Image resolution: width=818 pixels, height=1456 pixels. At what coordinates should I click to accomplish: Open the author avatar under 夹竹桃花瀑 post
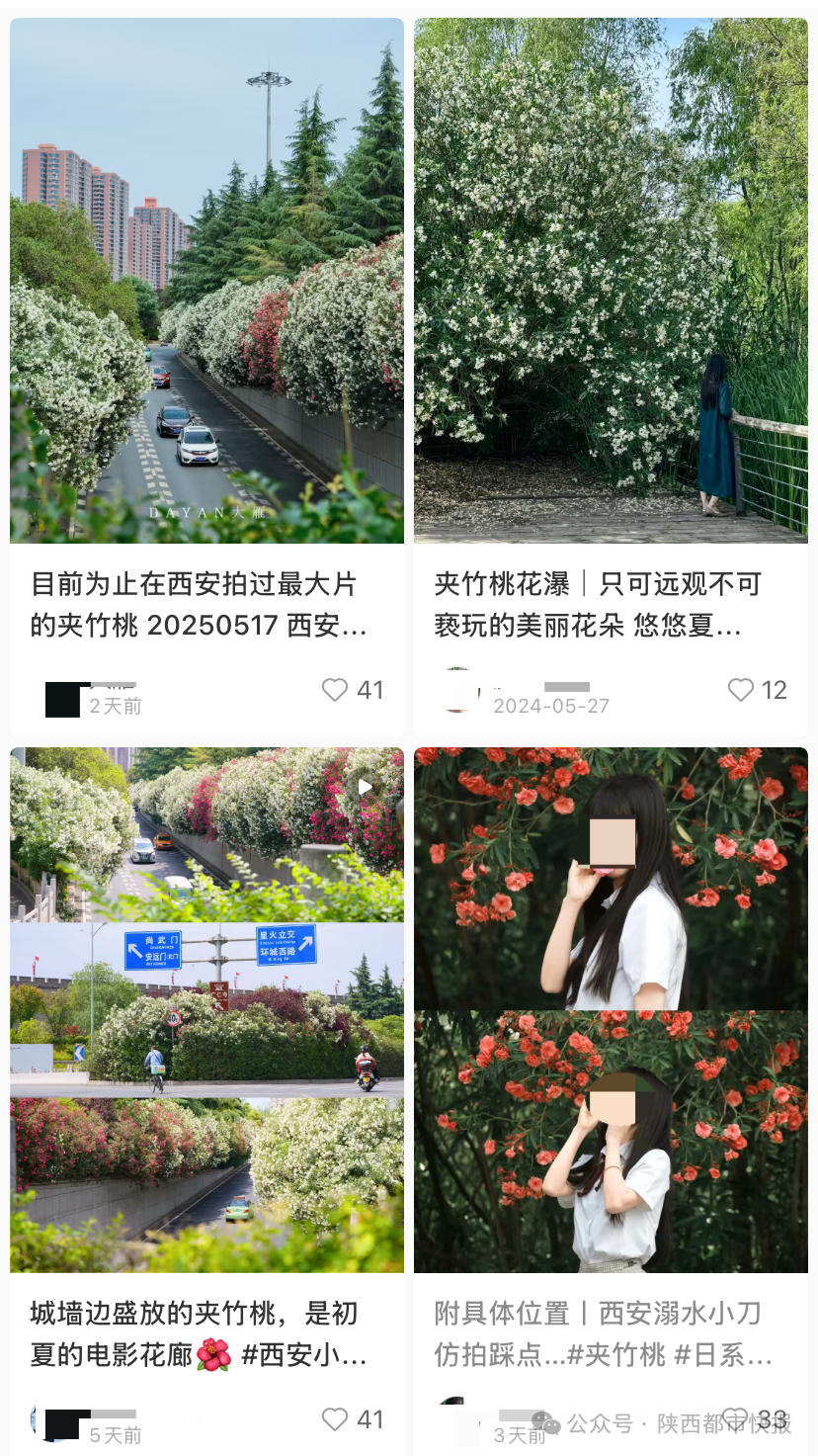(457, 690)
